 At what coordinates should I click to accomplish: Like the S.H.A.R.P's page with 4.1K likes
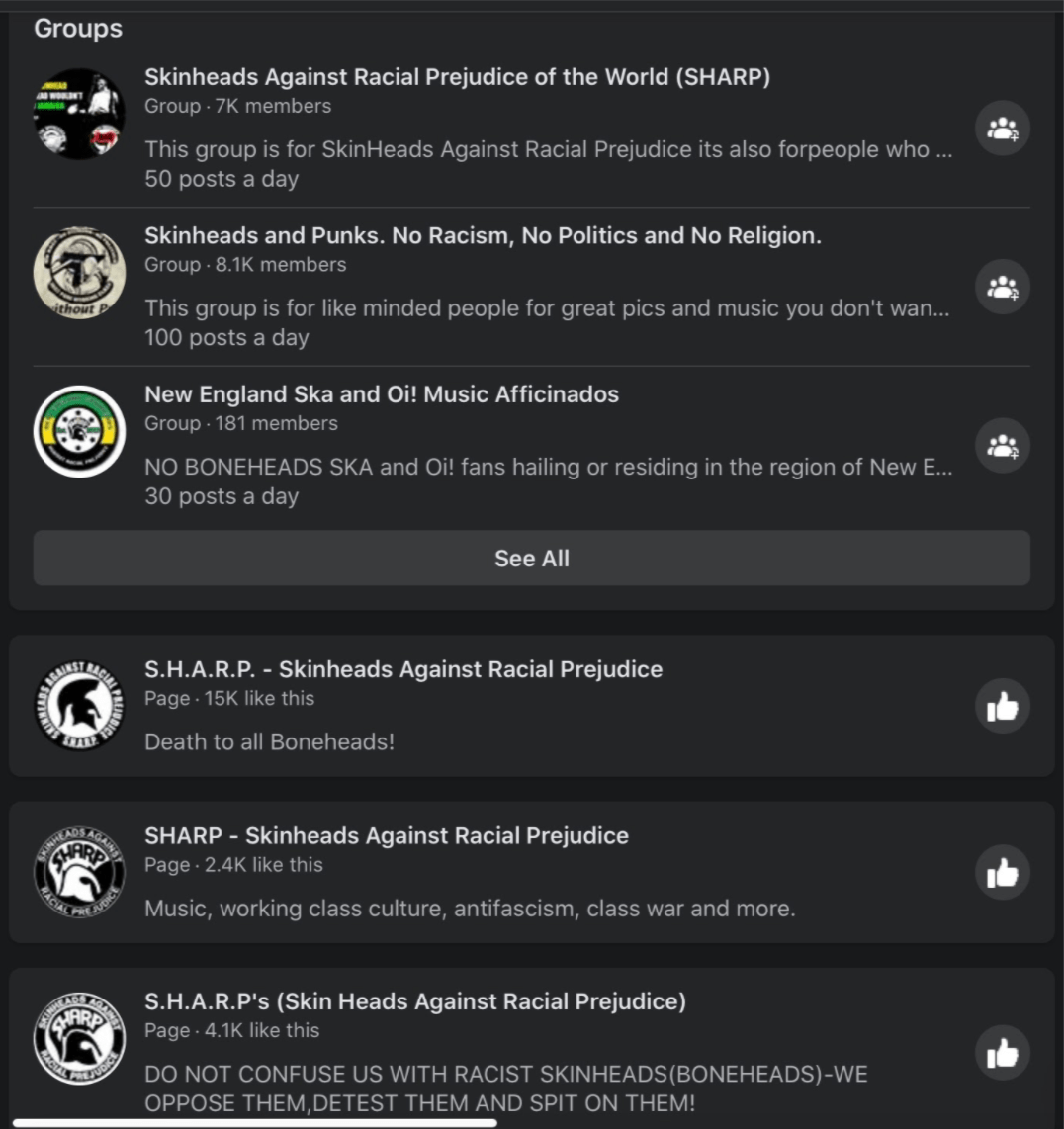(x=1002, y=1054)
